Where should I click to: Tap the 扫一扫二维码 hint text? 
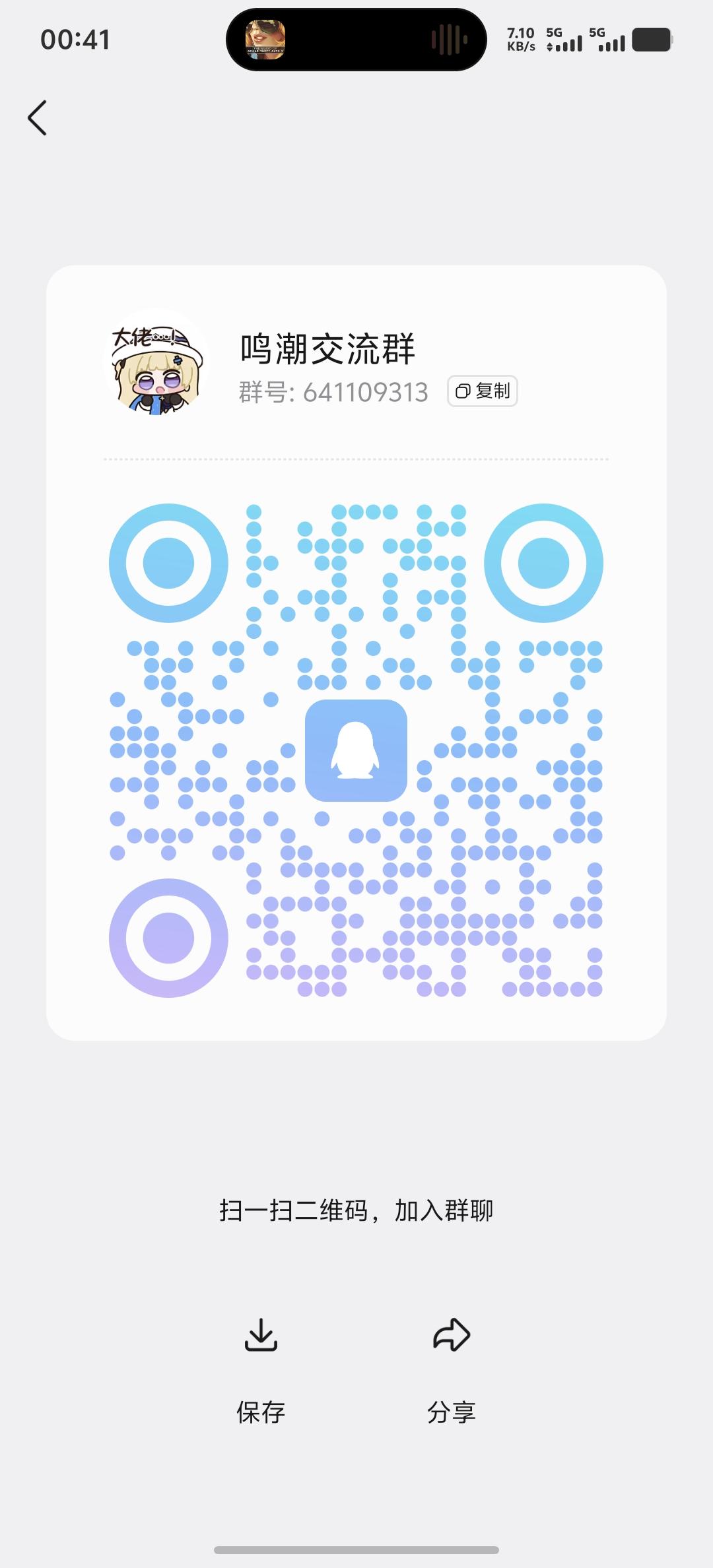point(356,1209)
